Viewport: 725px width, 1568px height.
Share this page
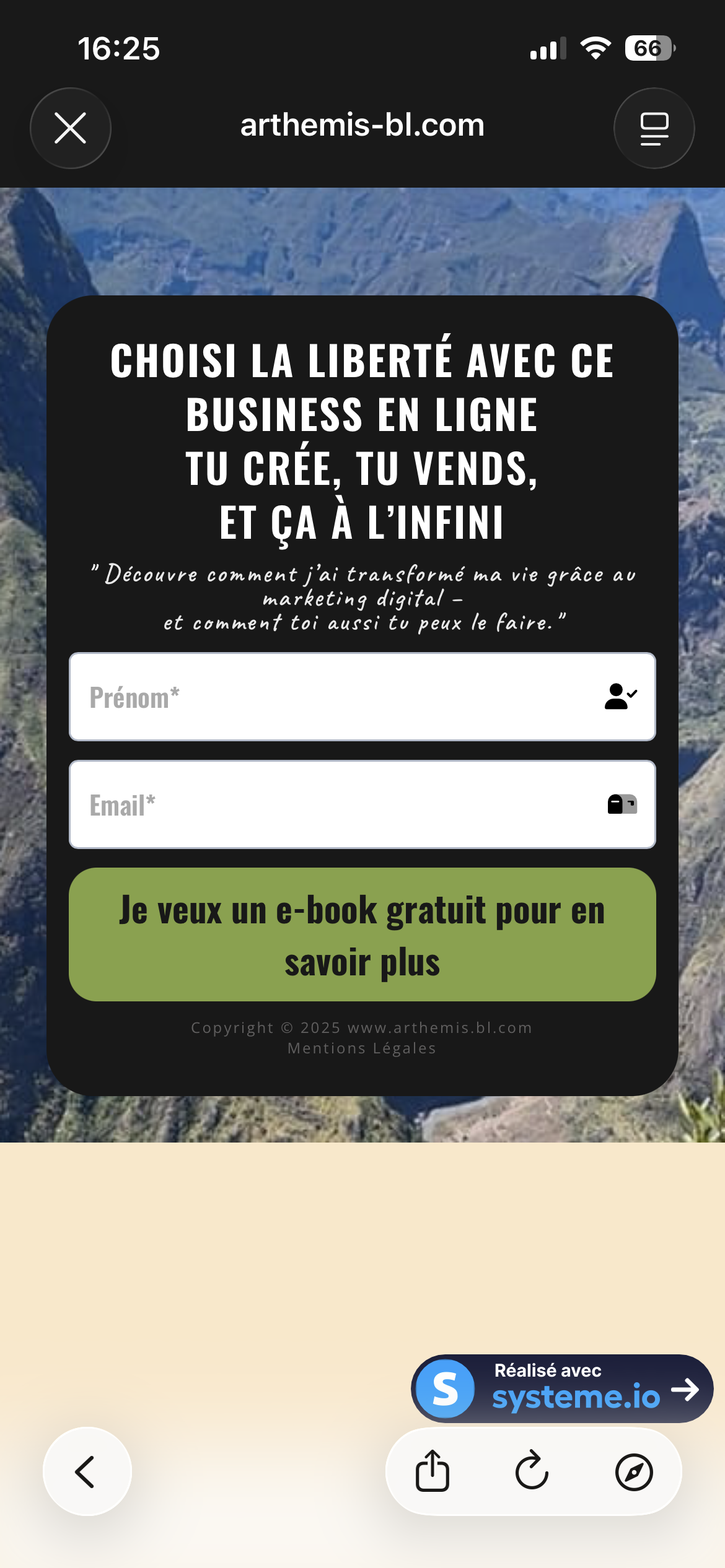point(433,1471)
